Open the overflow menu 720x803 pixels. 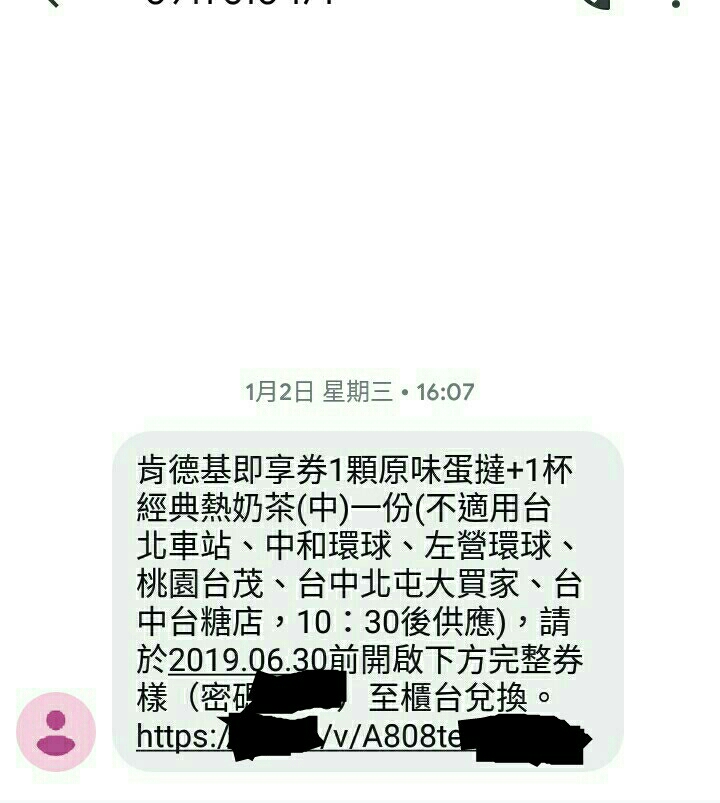tap(678, 3)
